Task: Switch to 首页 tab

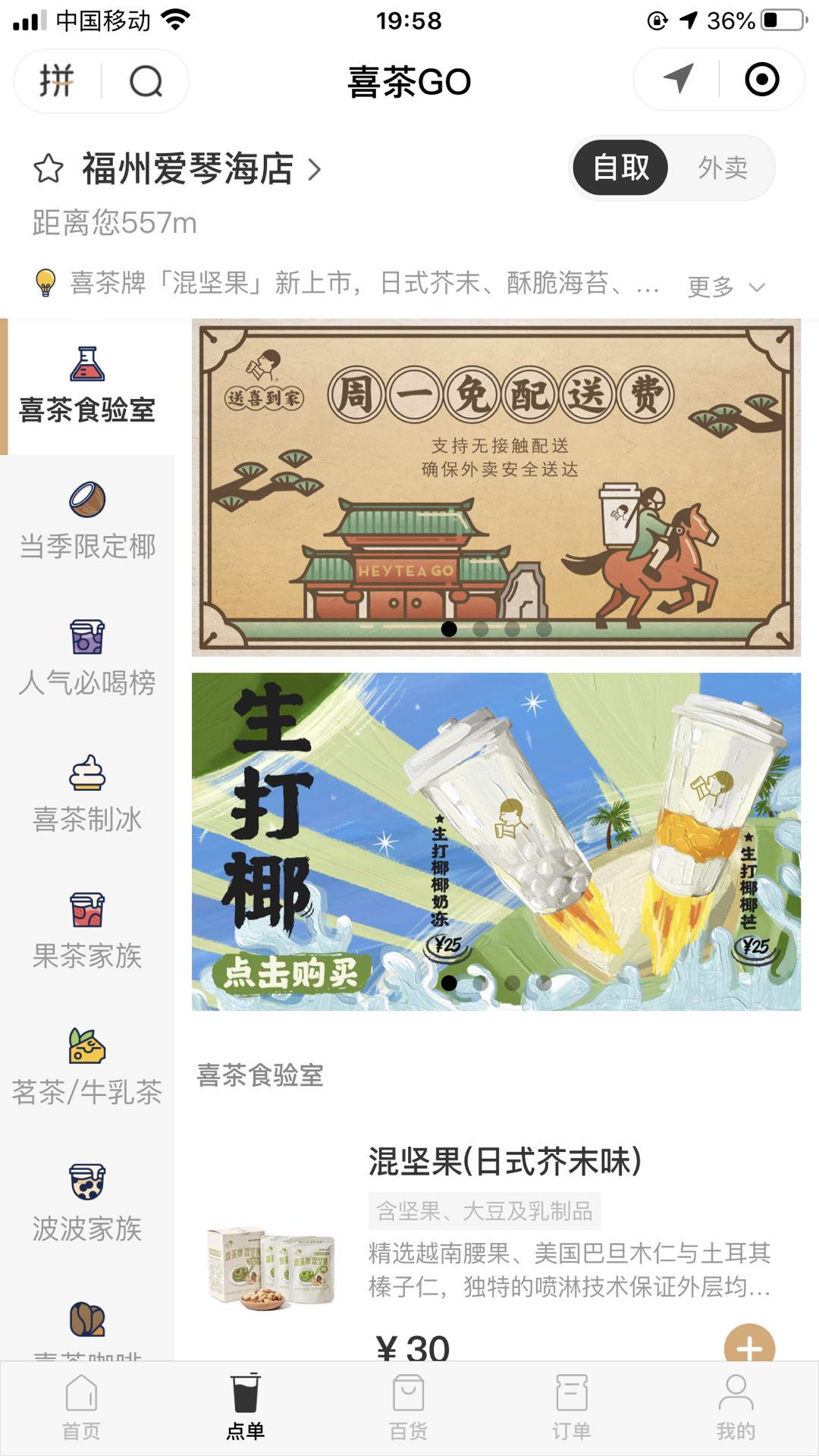Action: [81, 1407]
